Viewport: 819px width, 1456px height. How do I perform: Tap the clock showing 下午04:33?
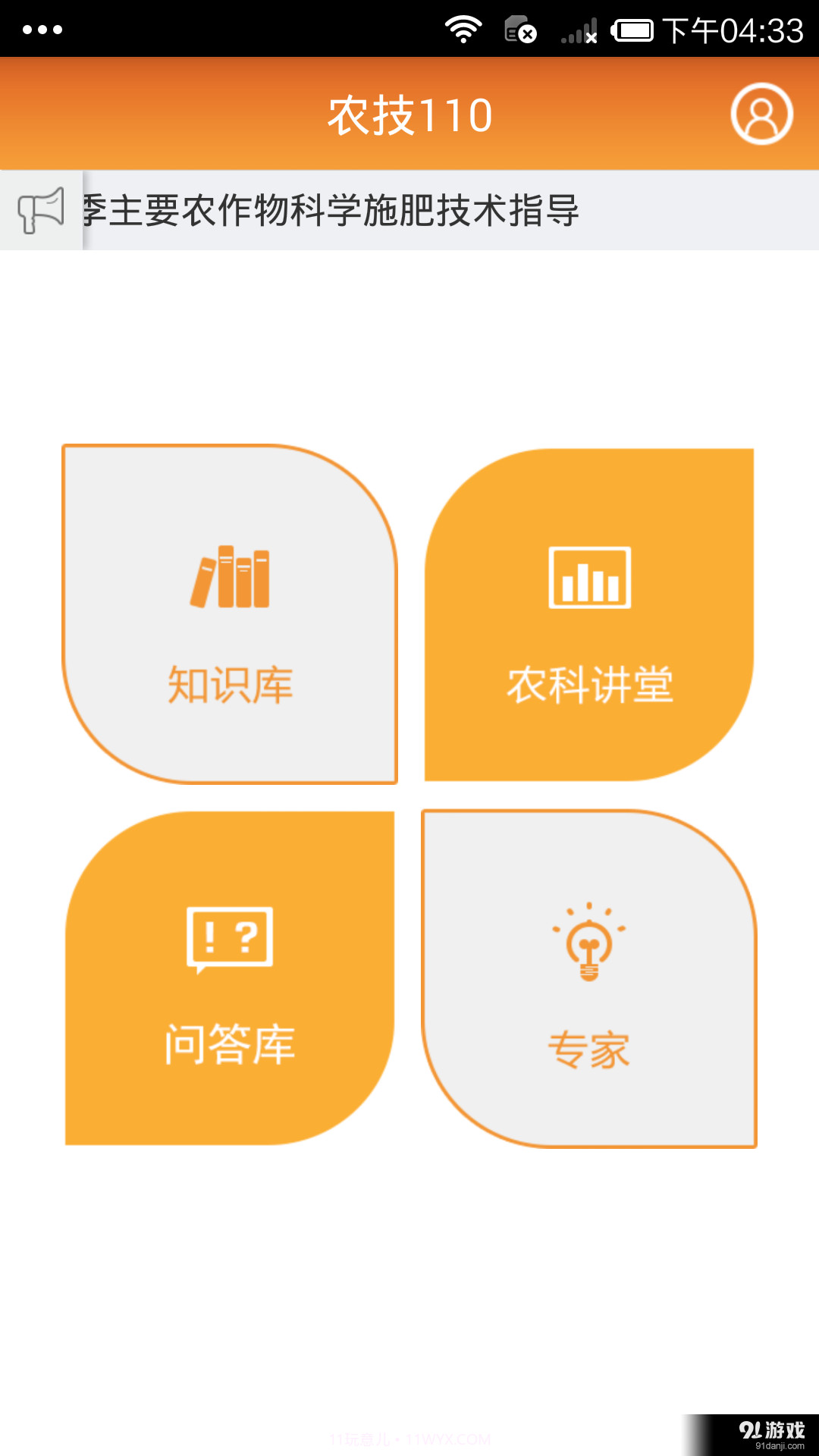tap(732, 29)
